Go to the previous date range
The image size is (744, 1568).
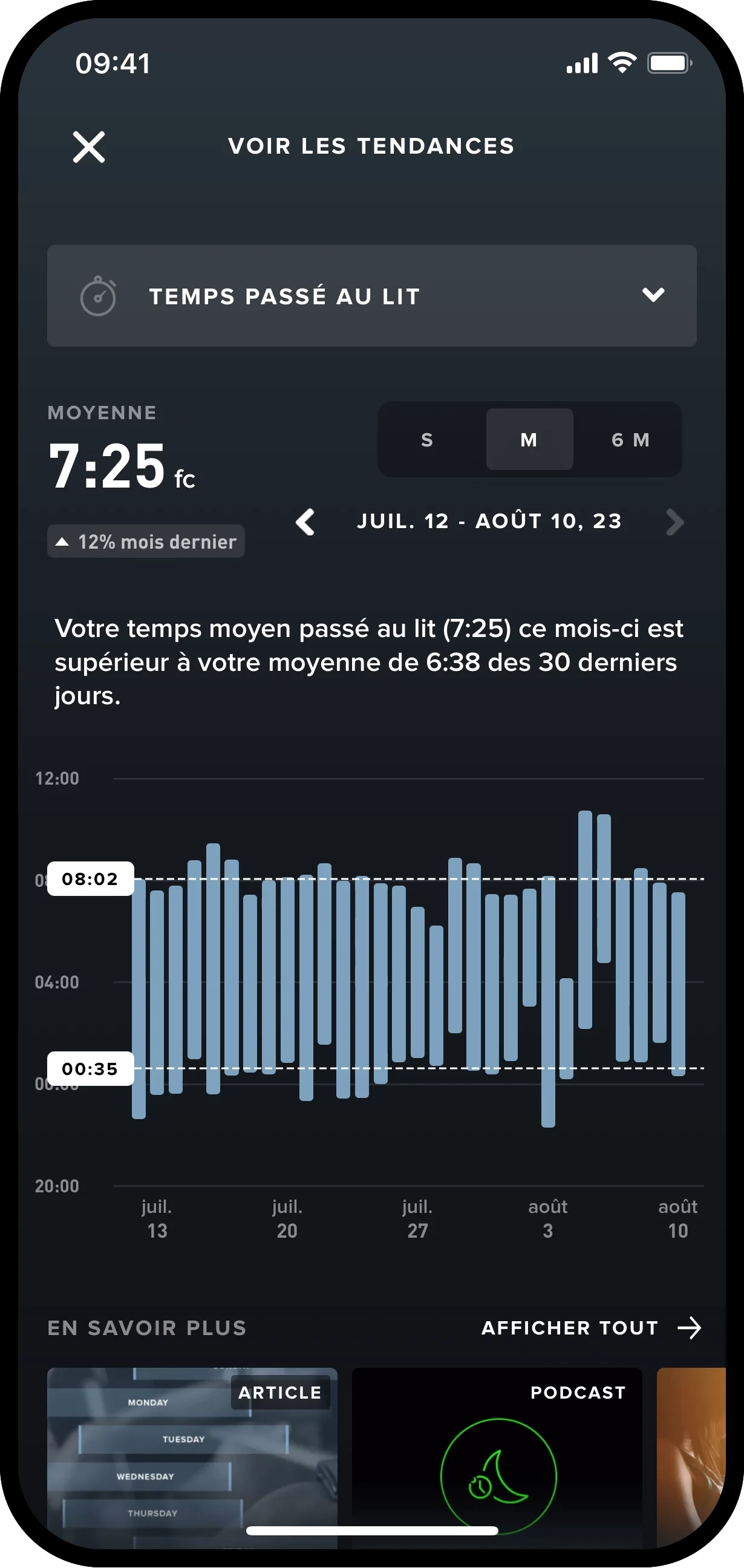click(305, 522)
